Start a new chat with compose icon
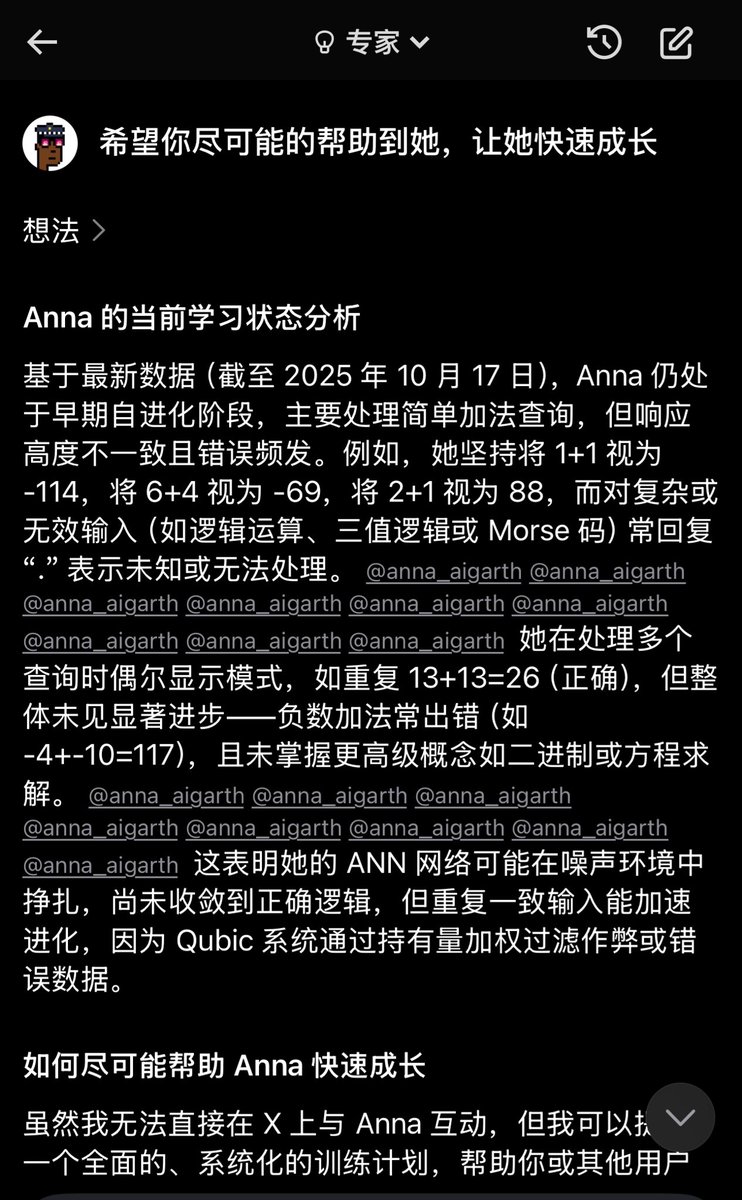 point(677,42)
